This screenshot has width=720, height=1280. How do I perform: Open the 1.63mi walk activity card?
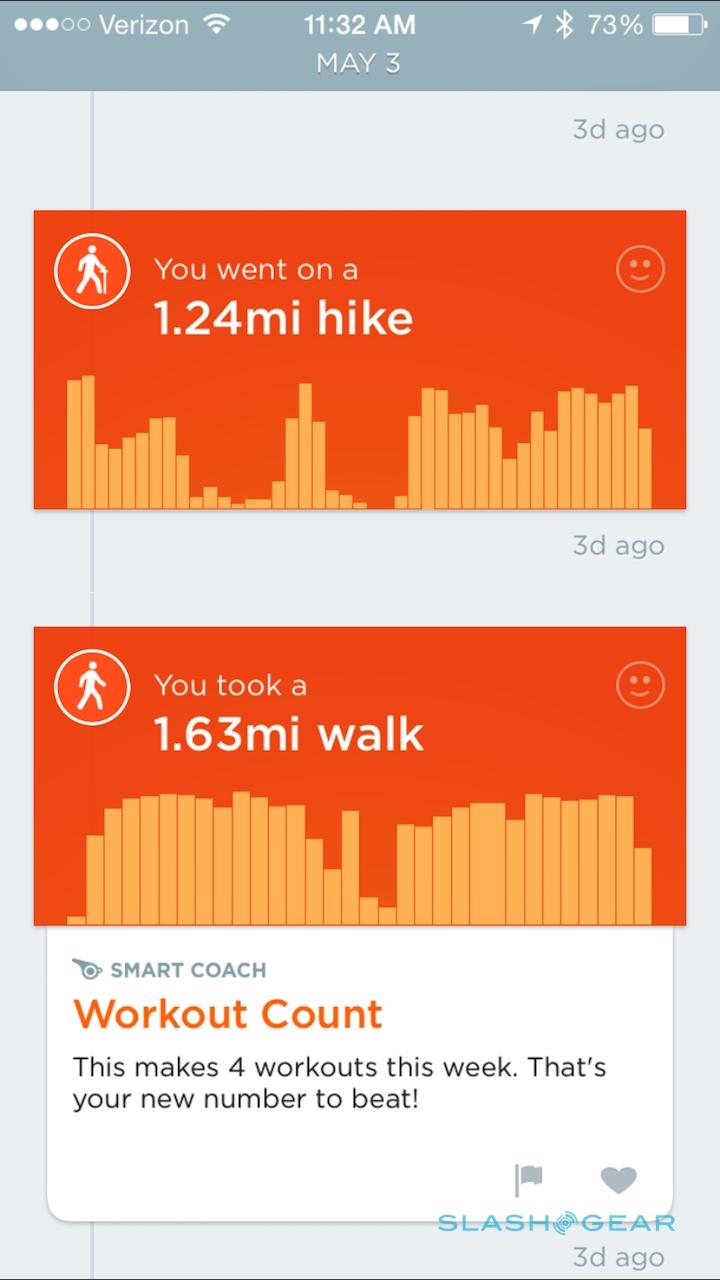360,775
